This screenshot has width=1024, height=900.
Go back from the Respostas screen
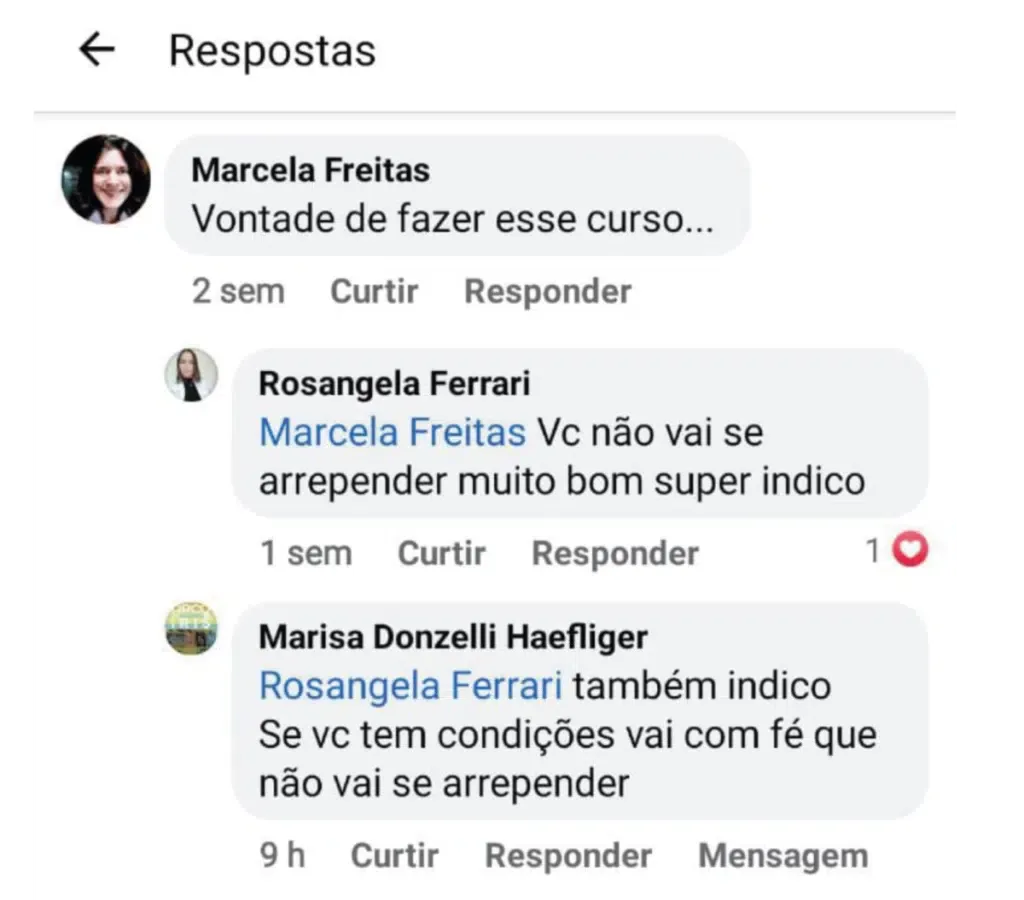click(97, 49)
